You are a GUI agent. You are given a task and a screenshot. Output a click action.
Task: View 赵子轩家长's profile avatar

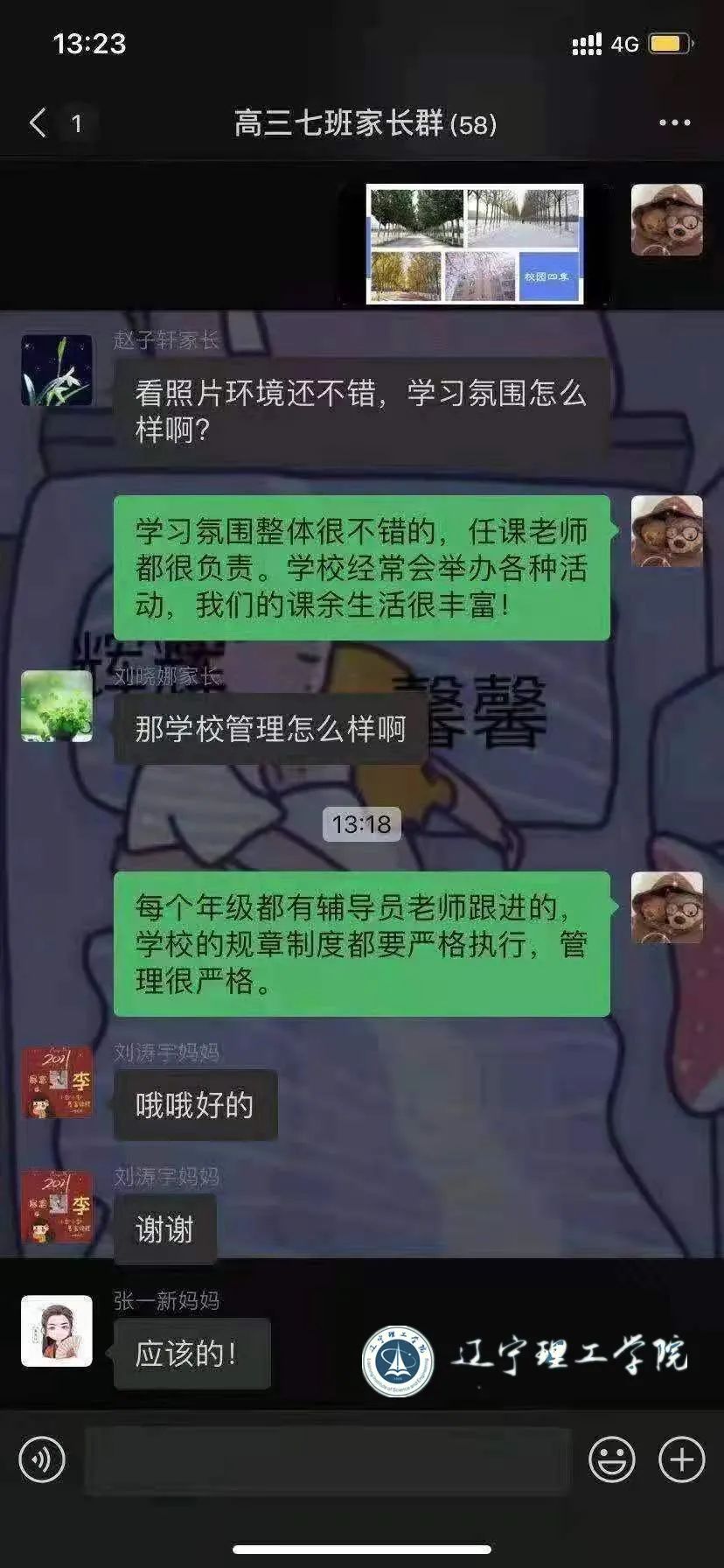pyautogui.click(x=57, y=370)
